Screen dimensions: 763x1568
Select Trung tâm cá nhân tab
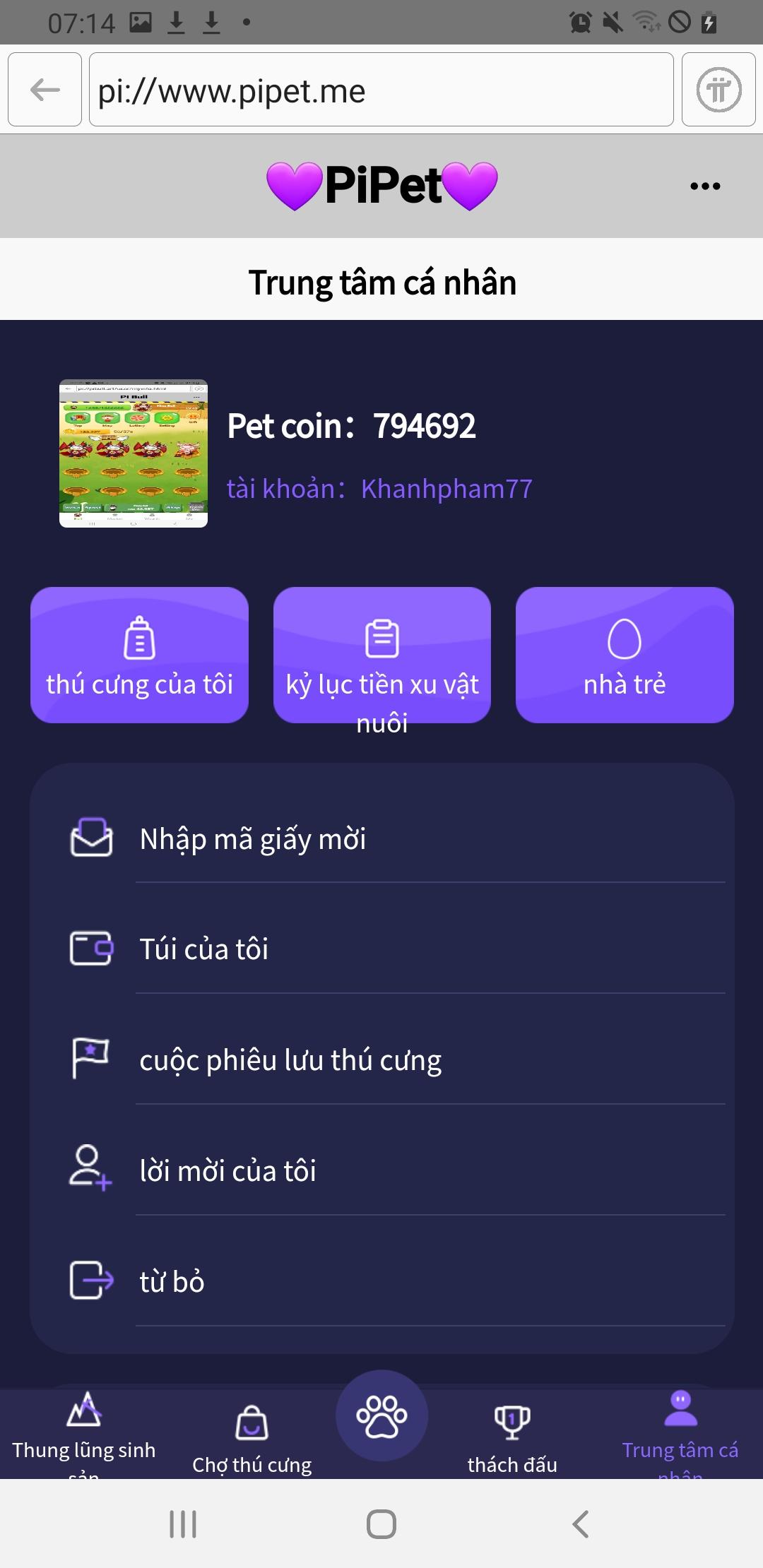pos(680,1434)
